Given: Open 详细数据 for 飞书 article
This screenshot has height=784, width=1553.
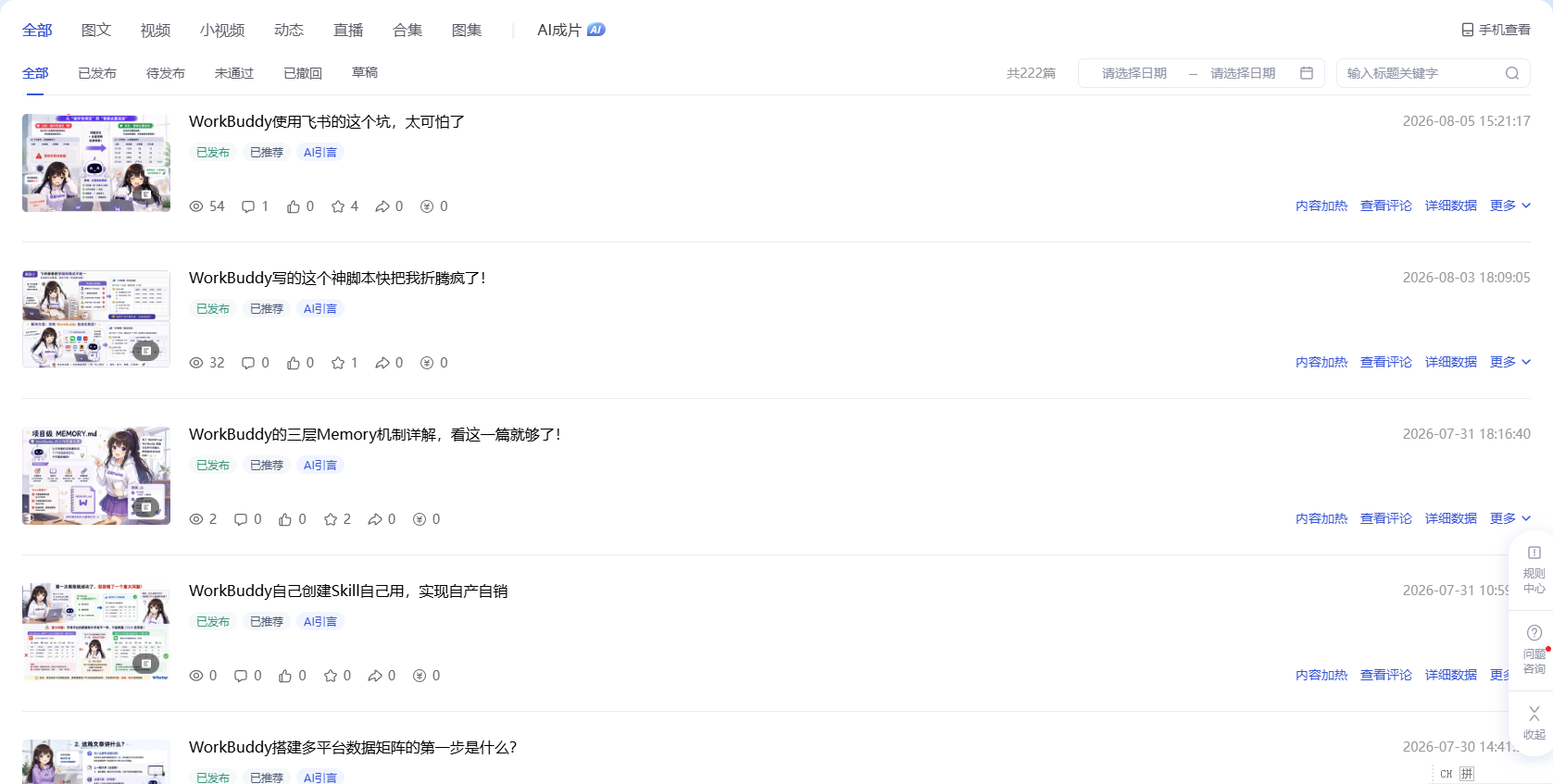Looking at the screenshot, I should point(1450,205).
